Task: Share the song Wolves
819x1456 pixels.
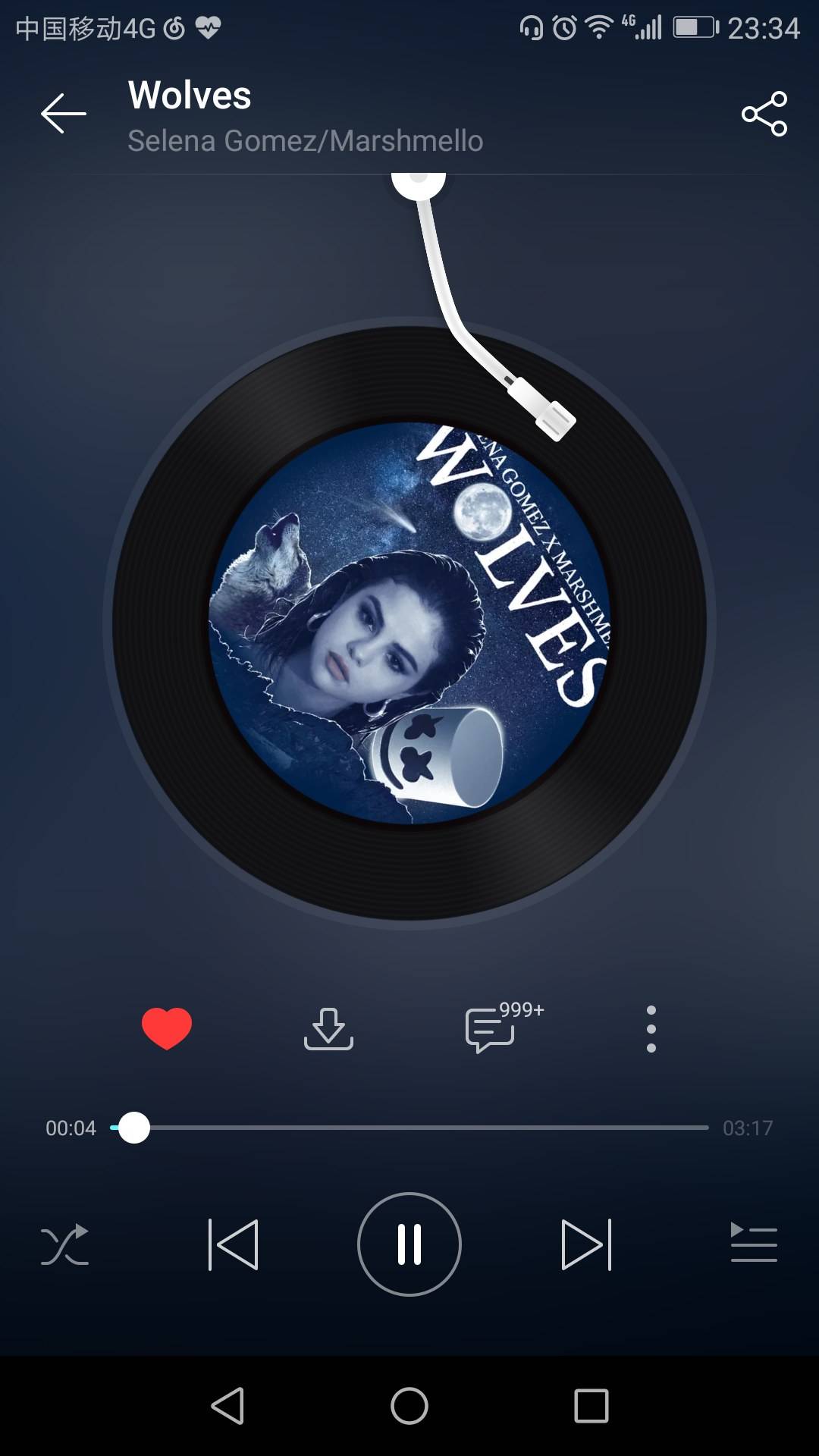Action: coord(764,114)
